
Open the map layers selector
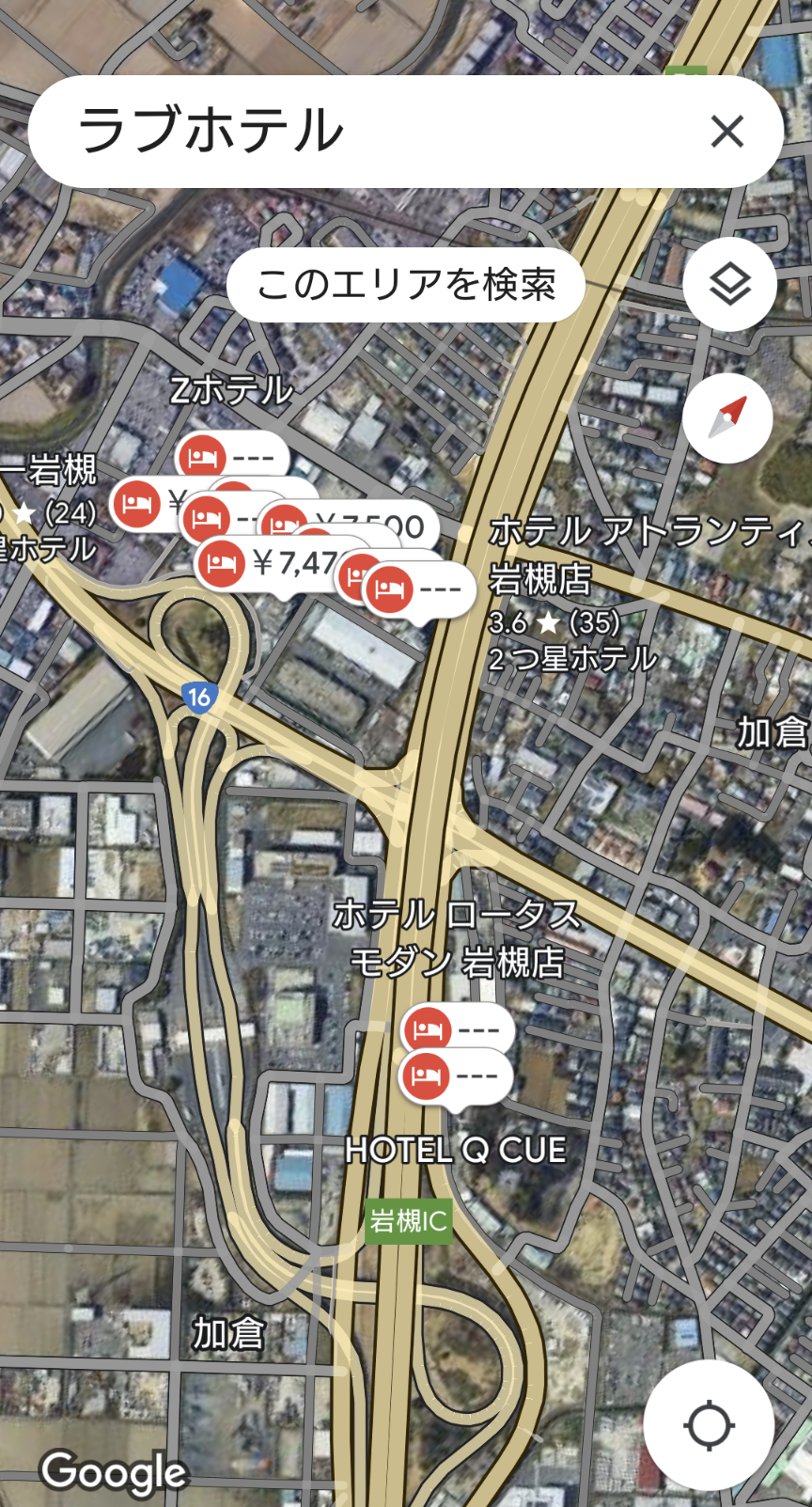coord(729,284)
